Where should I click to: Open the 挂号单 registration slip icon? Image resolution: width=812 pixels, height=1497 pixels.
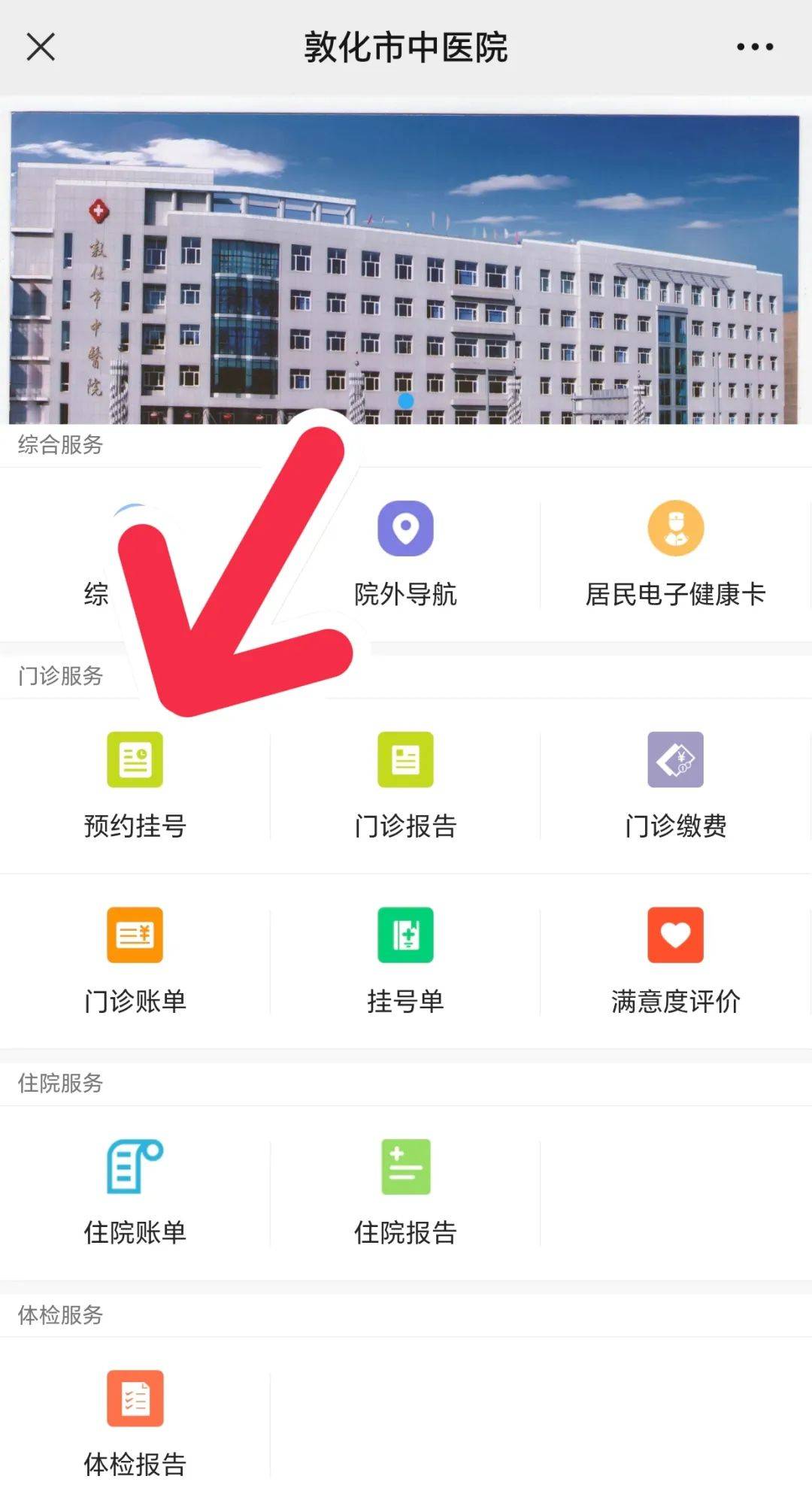click(405, 934)
